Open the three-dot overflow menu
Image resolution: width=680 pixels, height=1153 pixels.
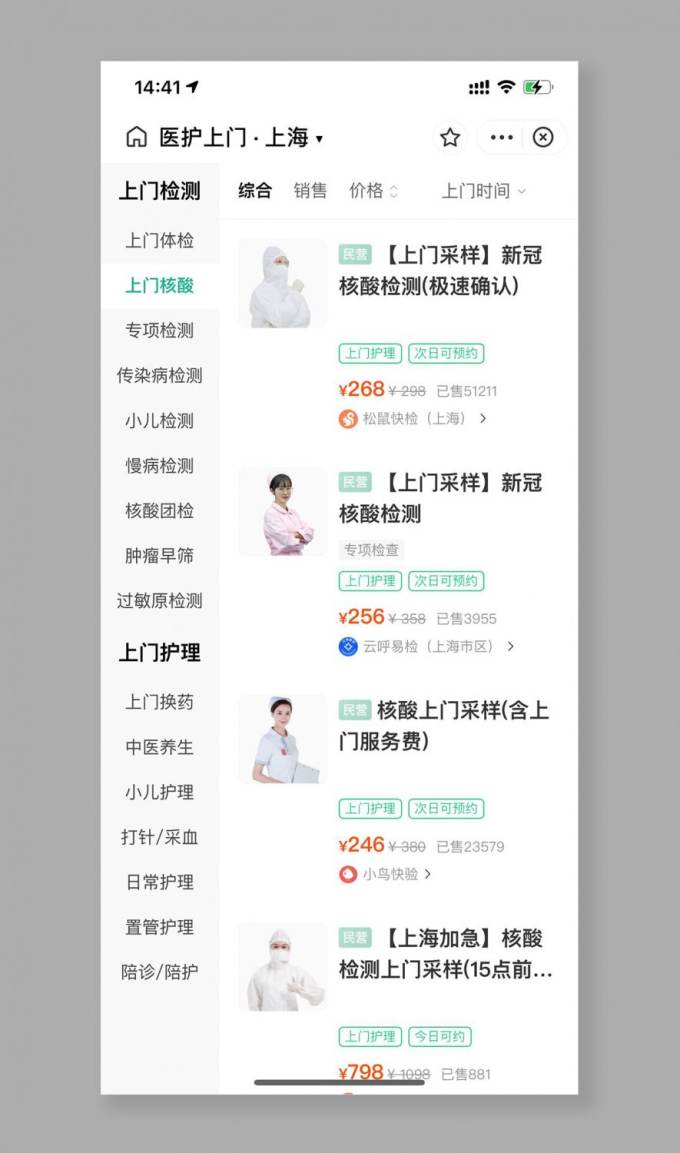(501, 137)
